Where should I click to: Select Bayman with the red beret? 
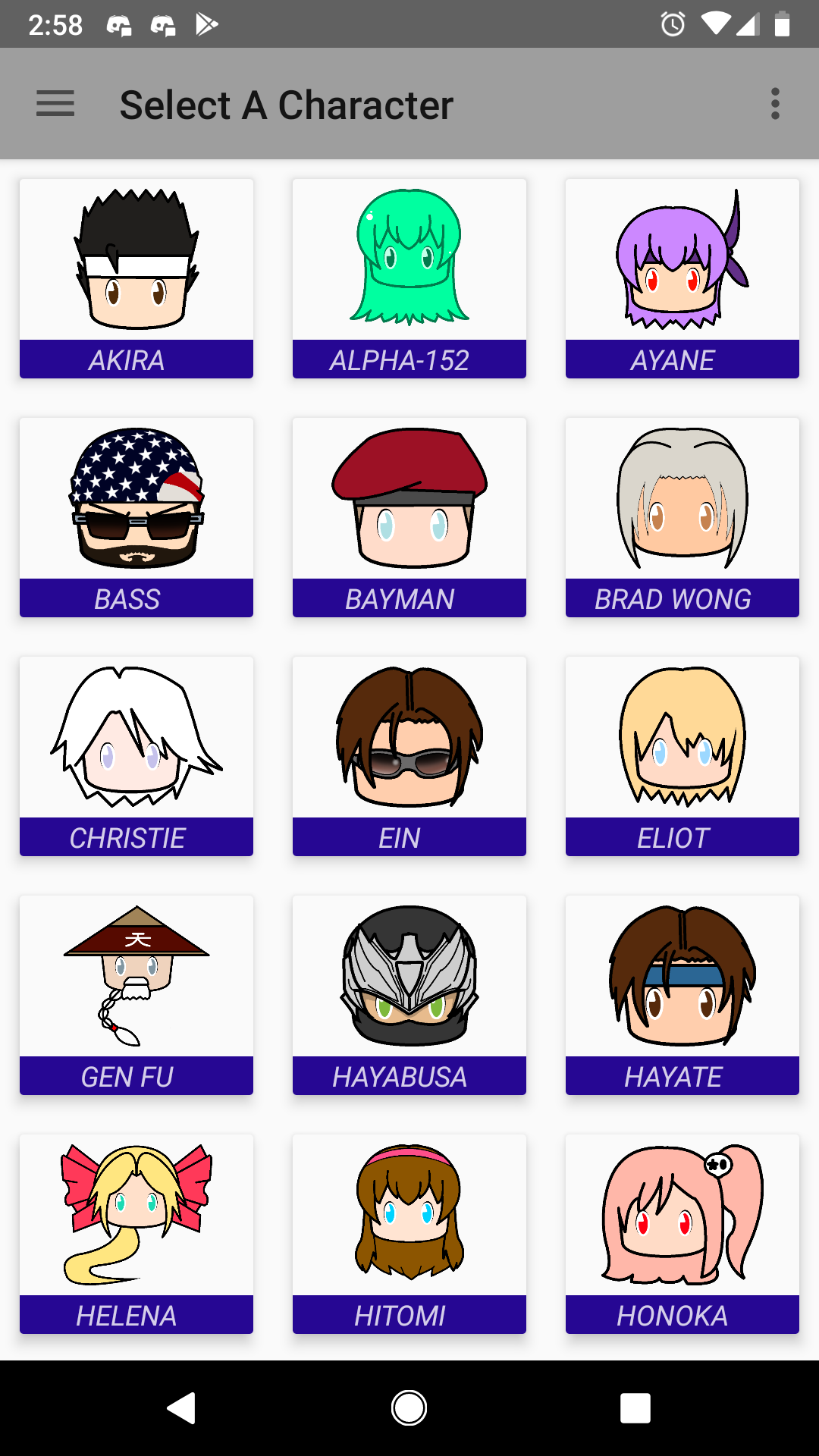[x=409, y=517]
